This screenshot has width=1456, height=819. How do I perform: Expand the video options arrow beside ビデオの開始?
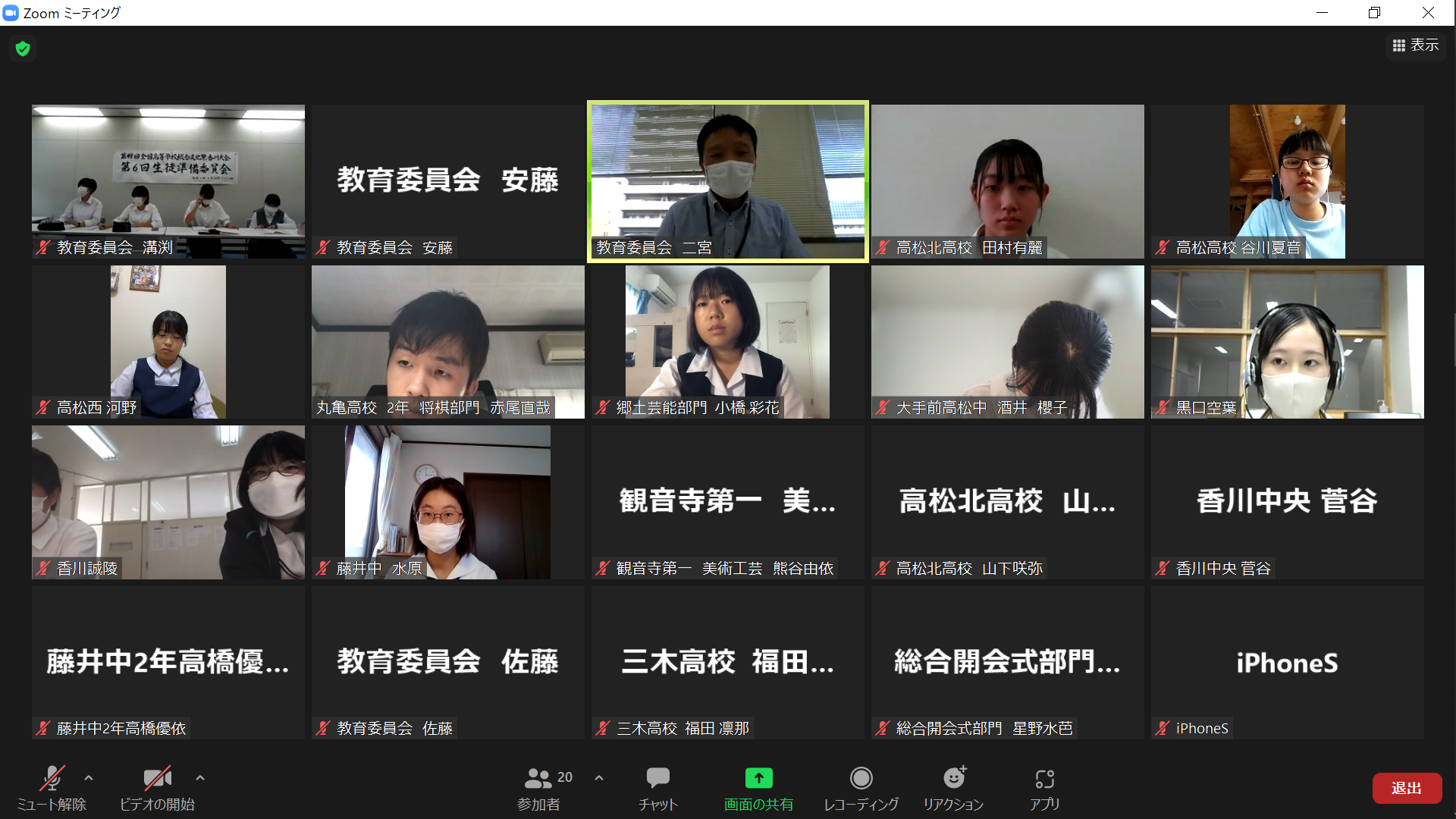tap(200, 778)
